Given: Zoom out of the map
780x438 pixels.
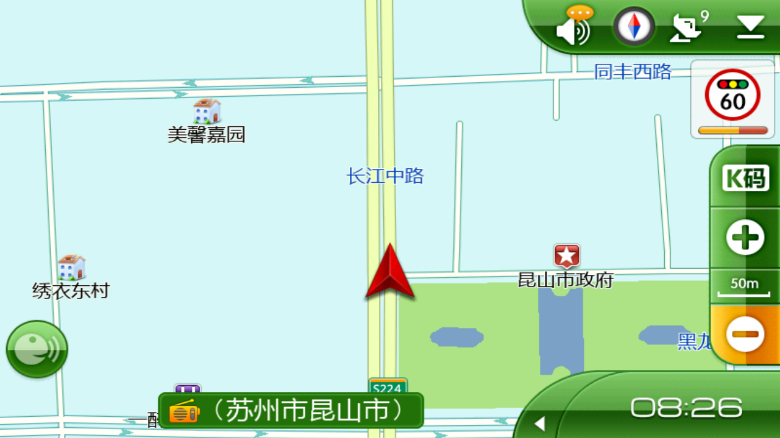Looking at the screenshot, I should [745, 333].
